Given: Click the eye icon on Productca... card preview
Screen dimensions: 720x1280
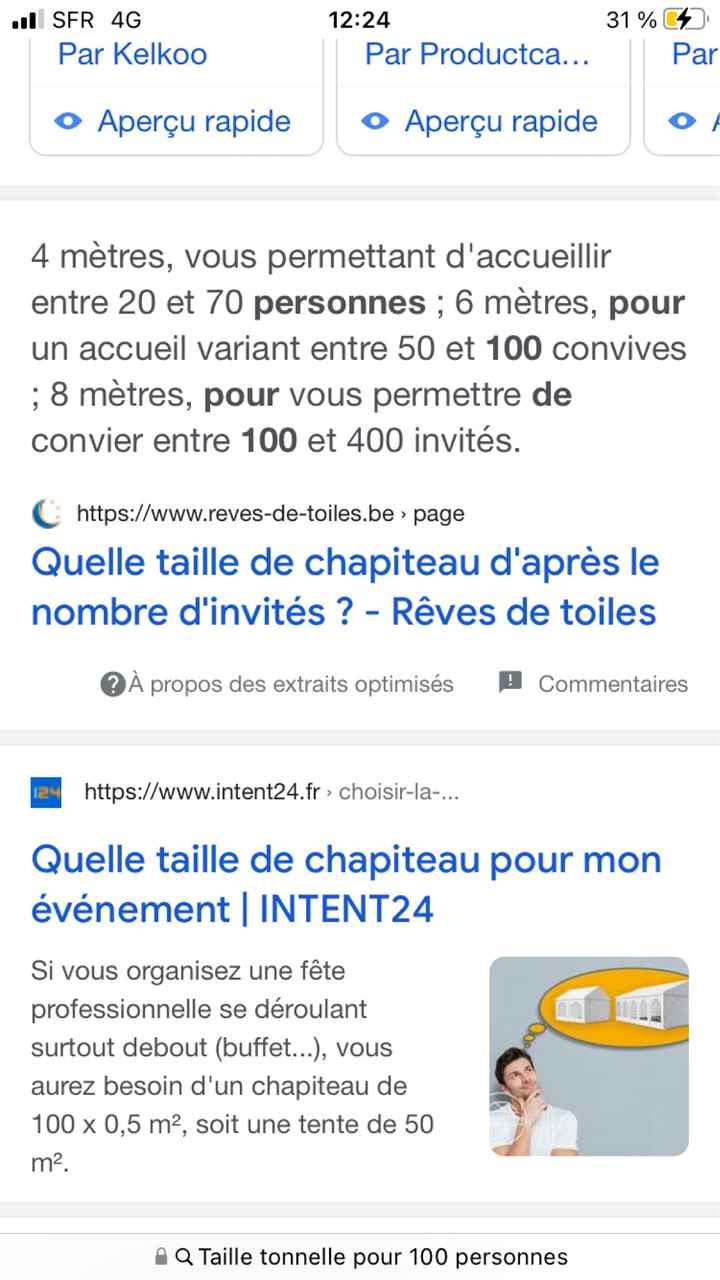Looking at the screenshot, I should coord(374,121).
